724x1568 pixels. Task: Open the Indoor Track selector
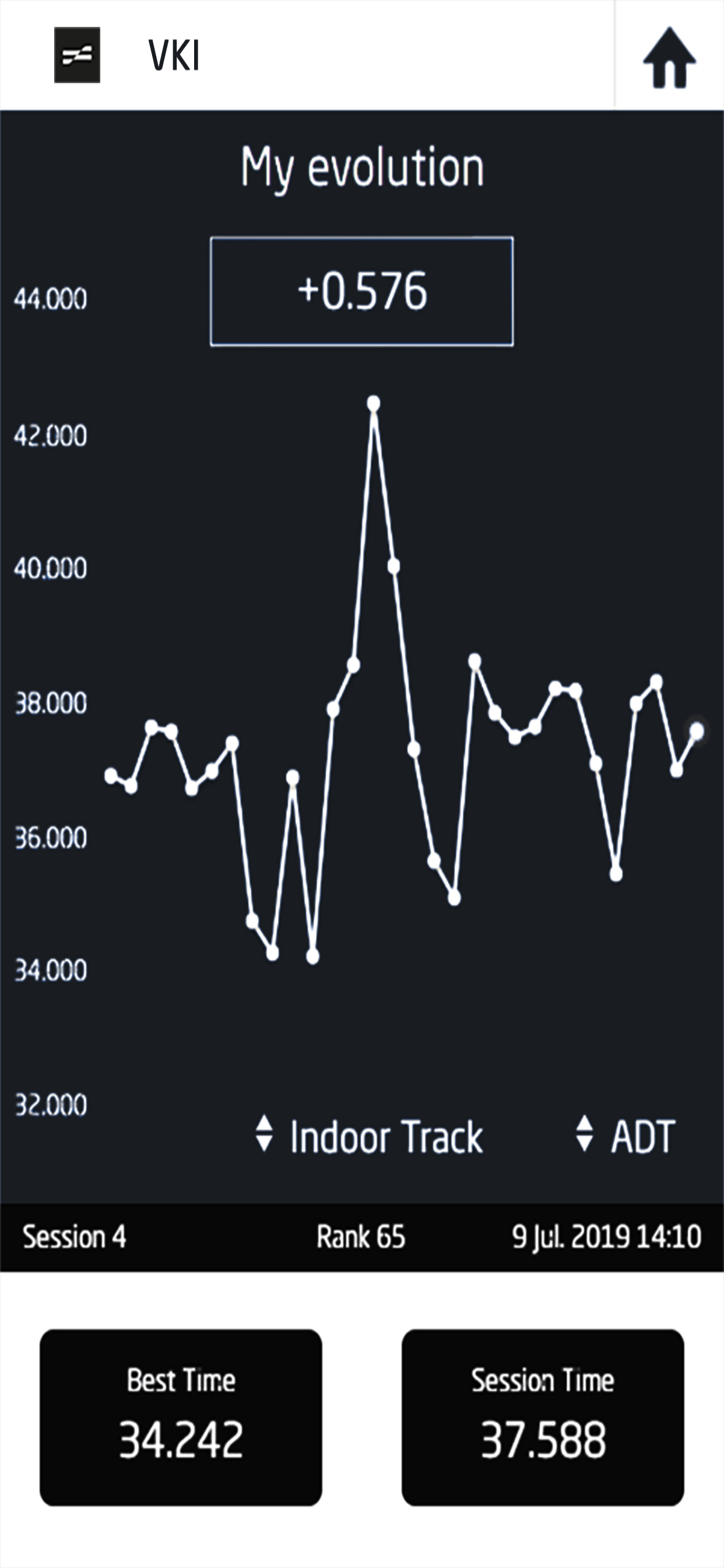pyautogui.click(x=368, y=1136)
